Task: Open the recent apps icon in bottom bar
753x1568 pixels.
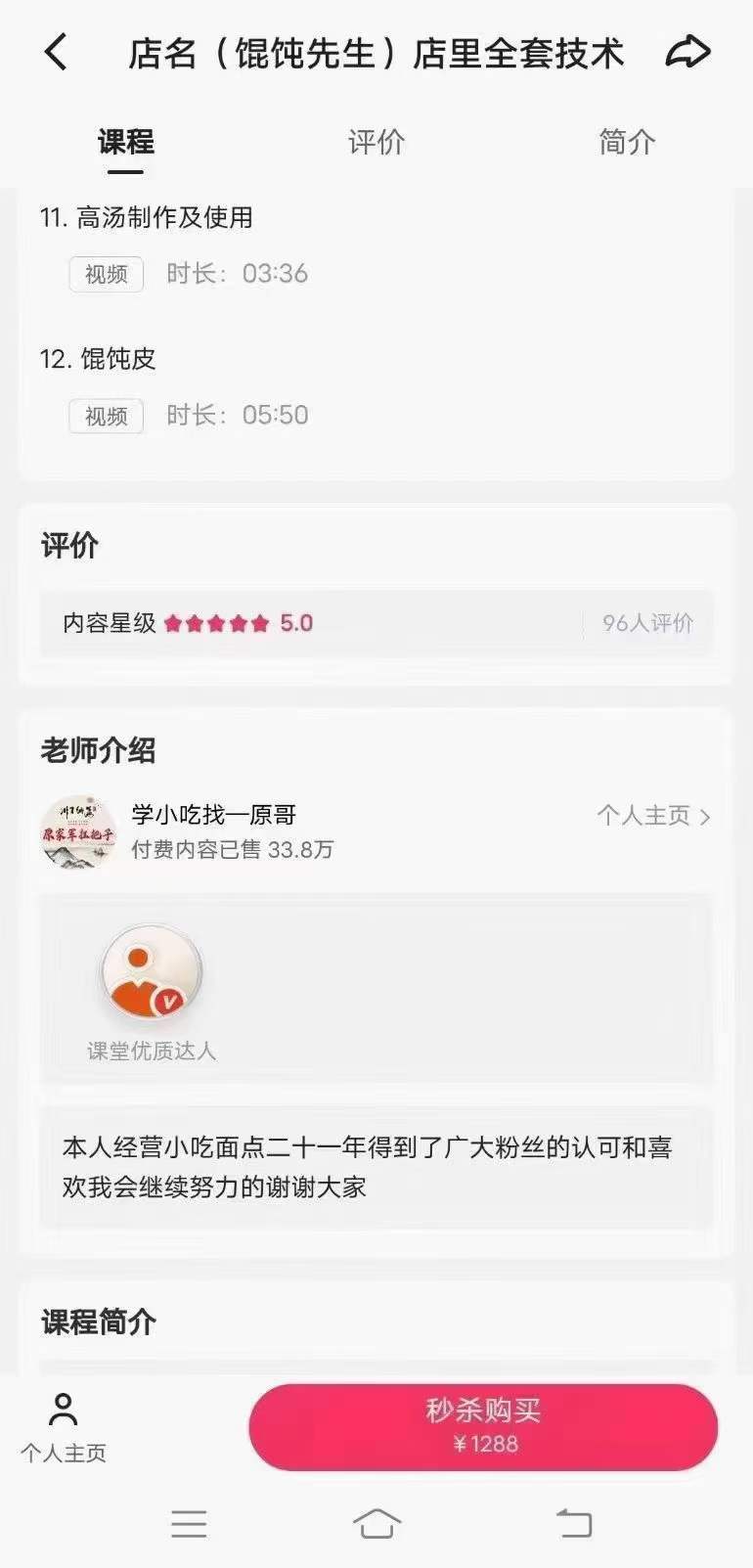Action: 190,1524
